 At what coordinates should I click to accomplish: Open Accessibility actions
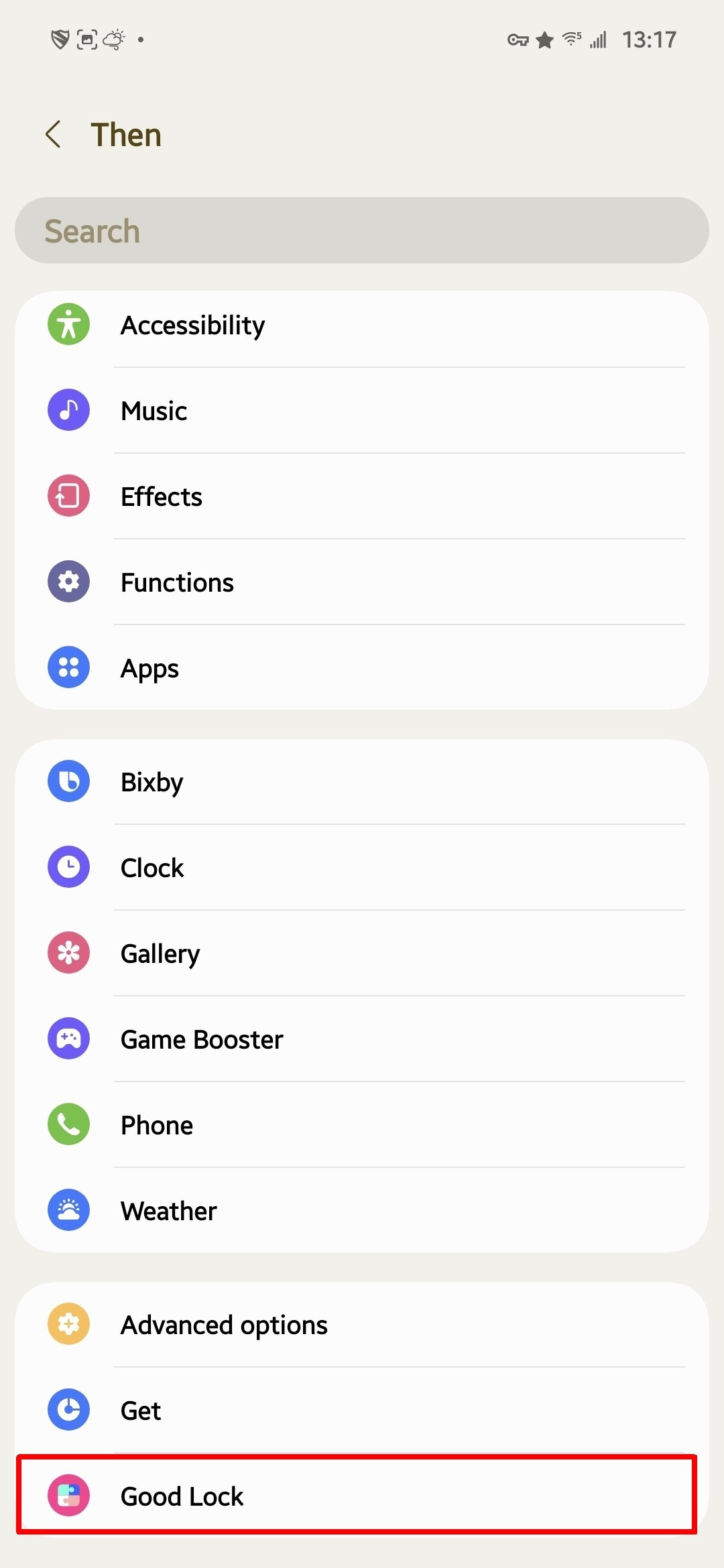(362, 326)
